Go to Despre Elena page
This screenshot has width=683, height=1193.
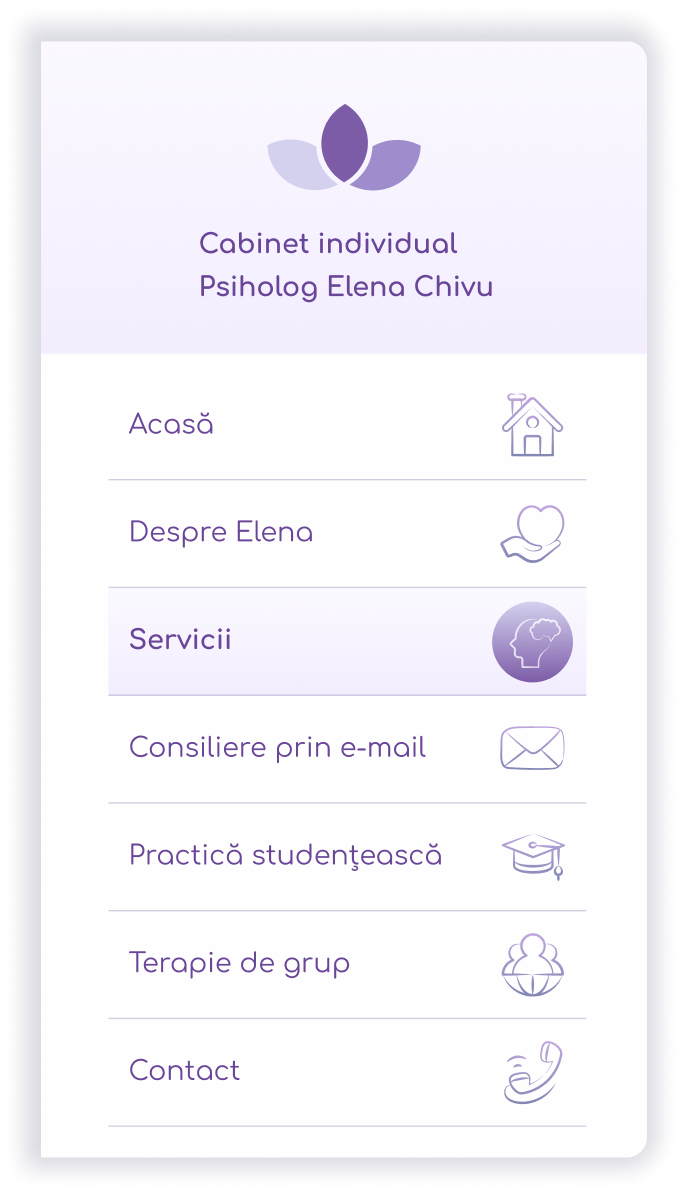pos(221,532)
